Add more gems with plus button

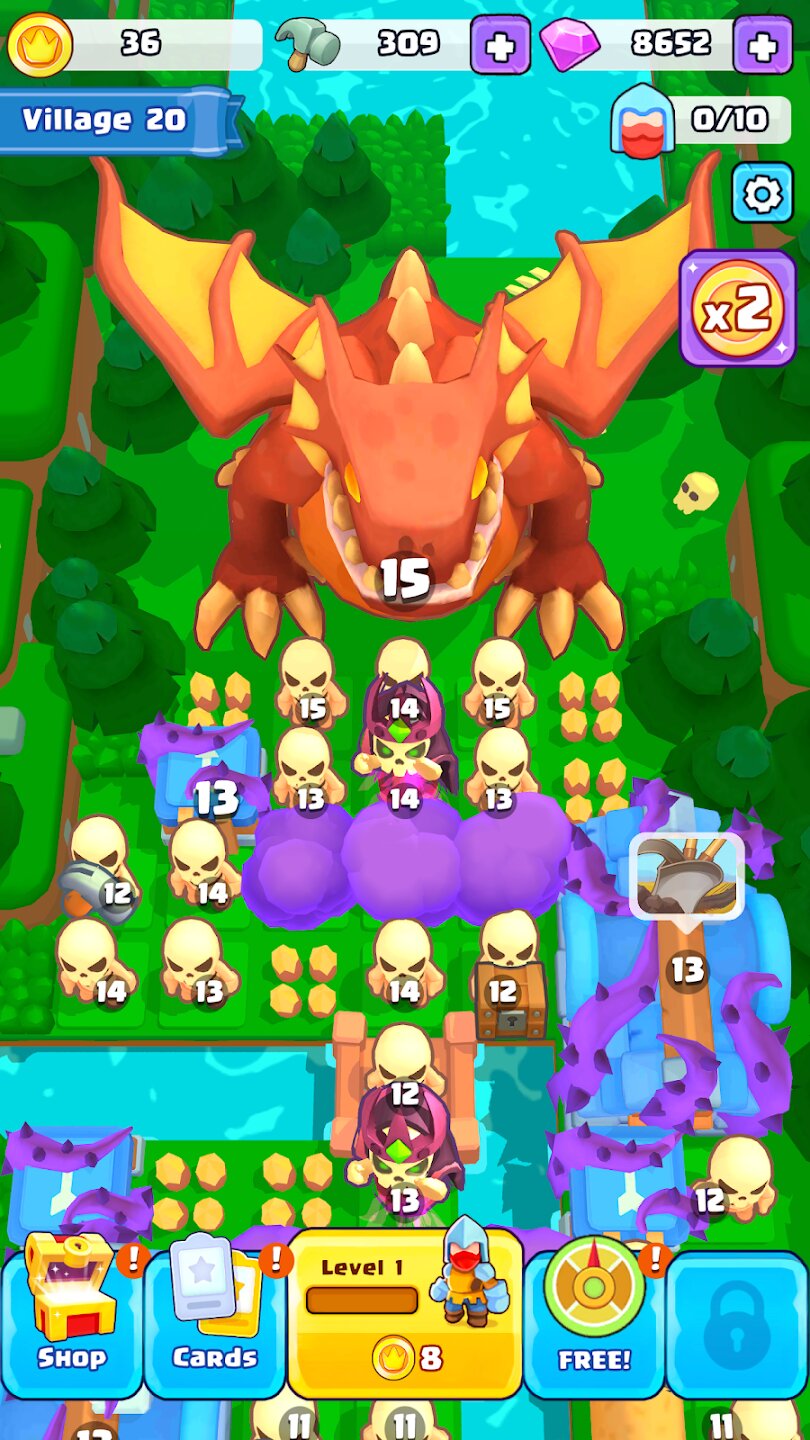[x=762, y=45]
